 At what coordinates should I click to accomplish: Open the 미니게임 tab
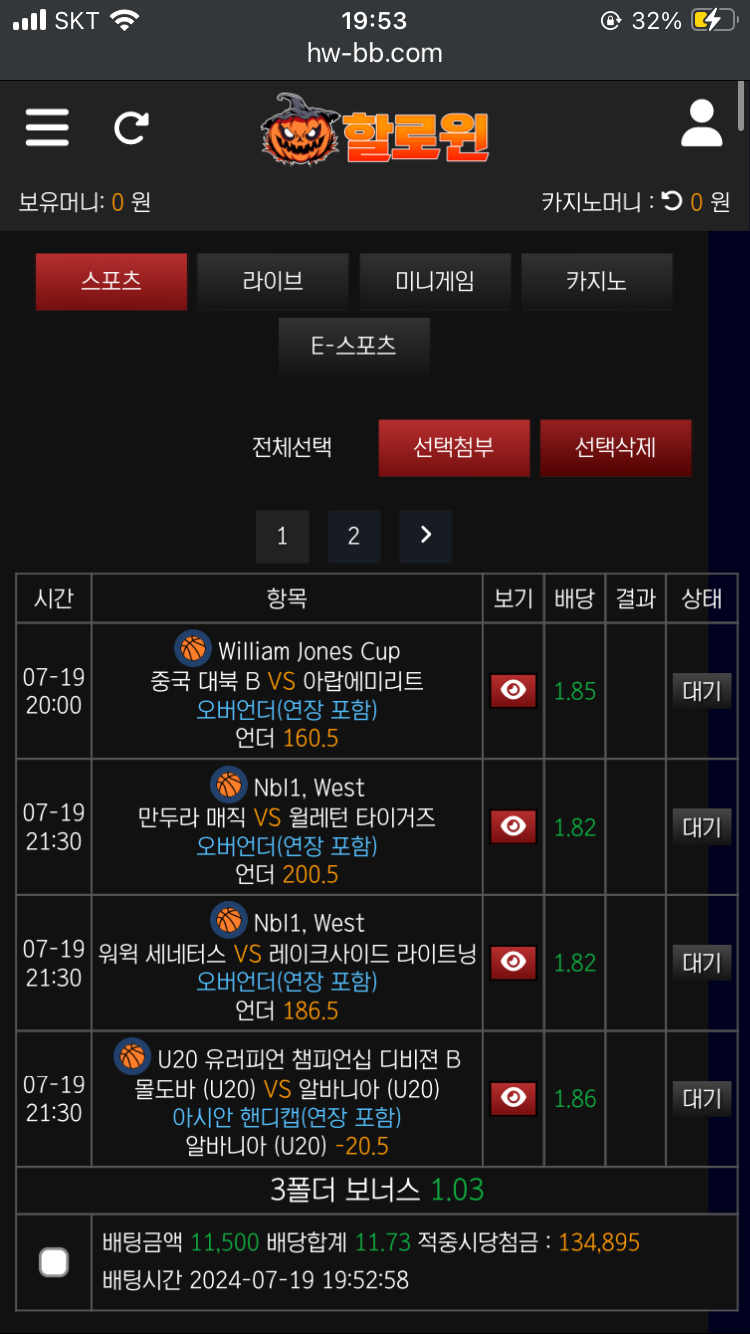(x=435, y=282)
